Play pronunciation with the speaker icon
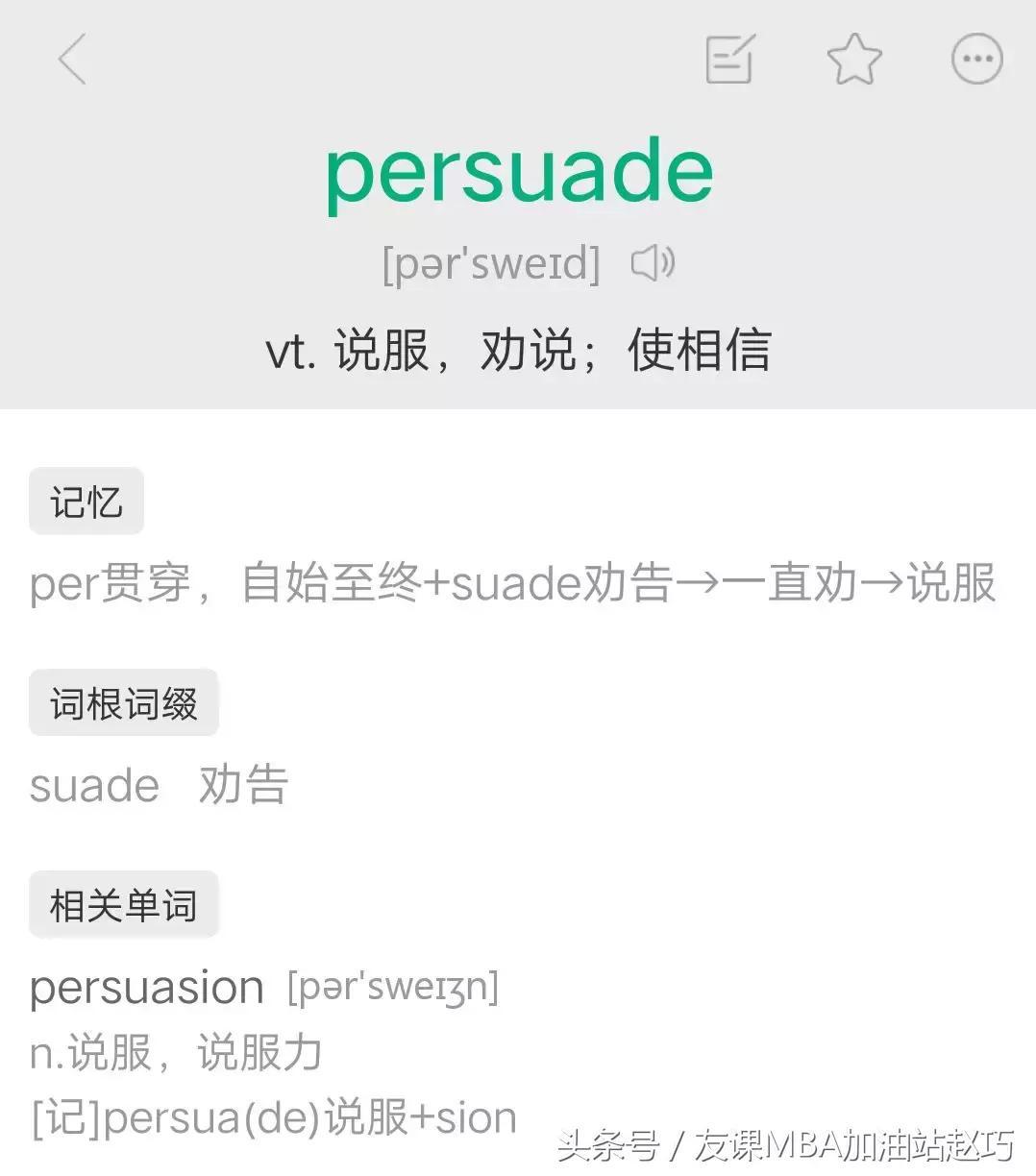This screenshot has width=1036, height=1176. [654, 261]
